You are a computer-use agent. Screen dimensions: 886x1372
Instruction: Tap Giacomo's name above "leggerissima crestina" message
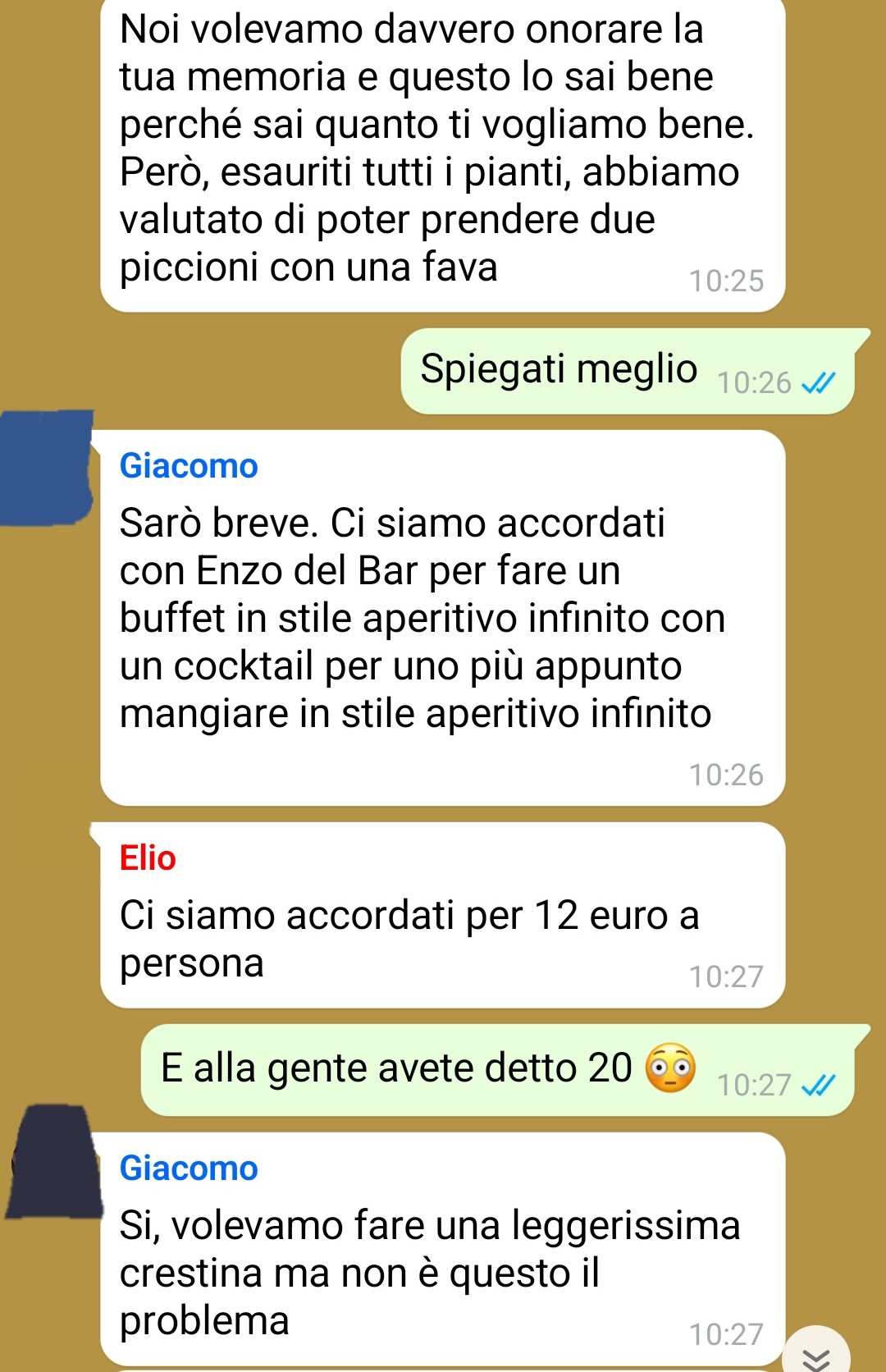(189, 1168)
